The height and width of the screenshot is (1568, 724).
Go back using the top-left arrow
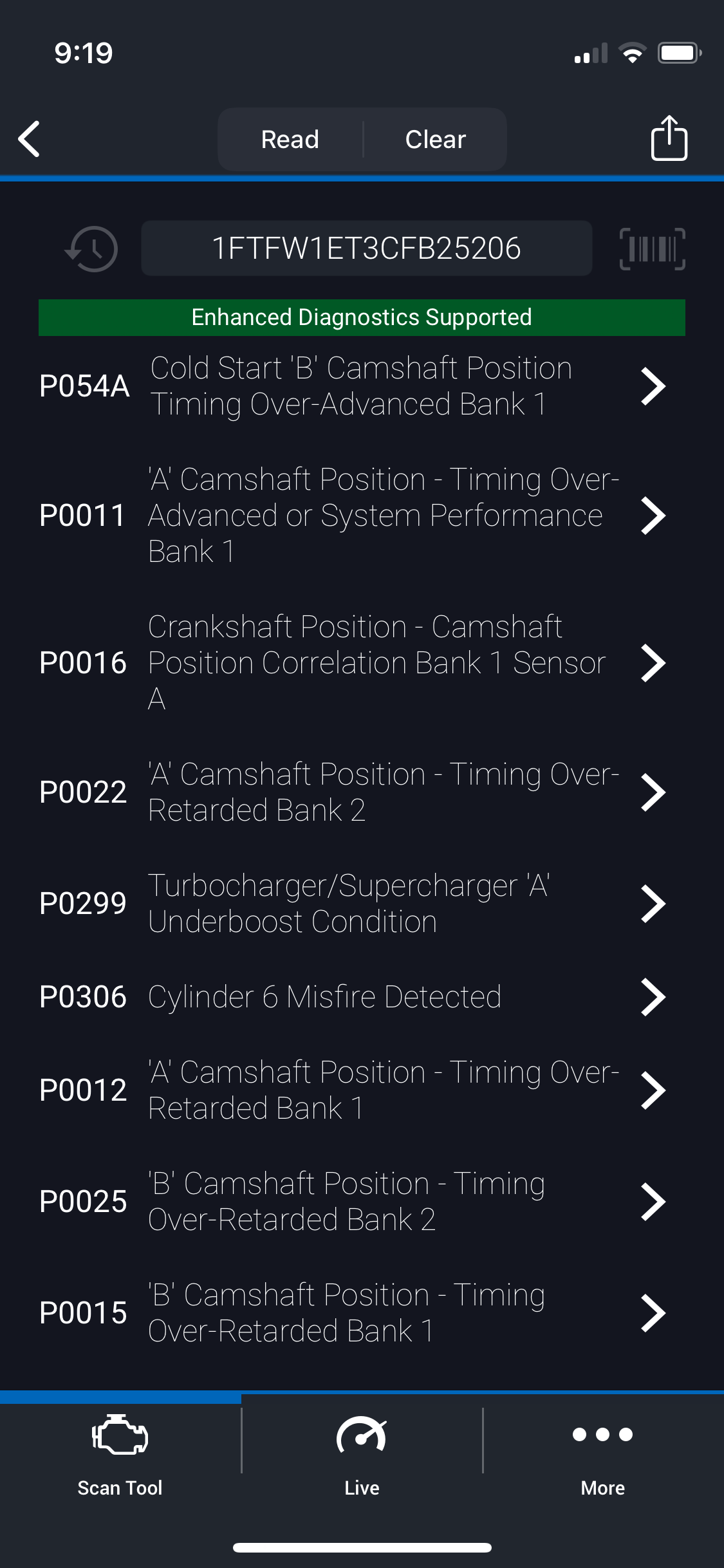(x=29, y=139)
